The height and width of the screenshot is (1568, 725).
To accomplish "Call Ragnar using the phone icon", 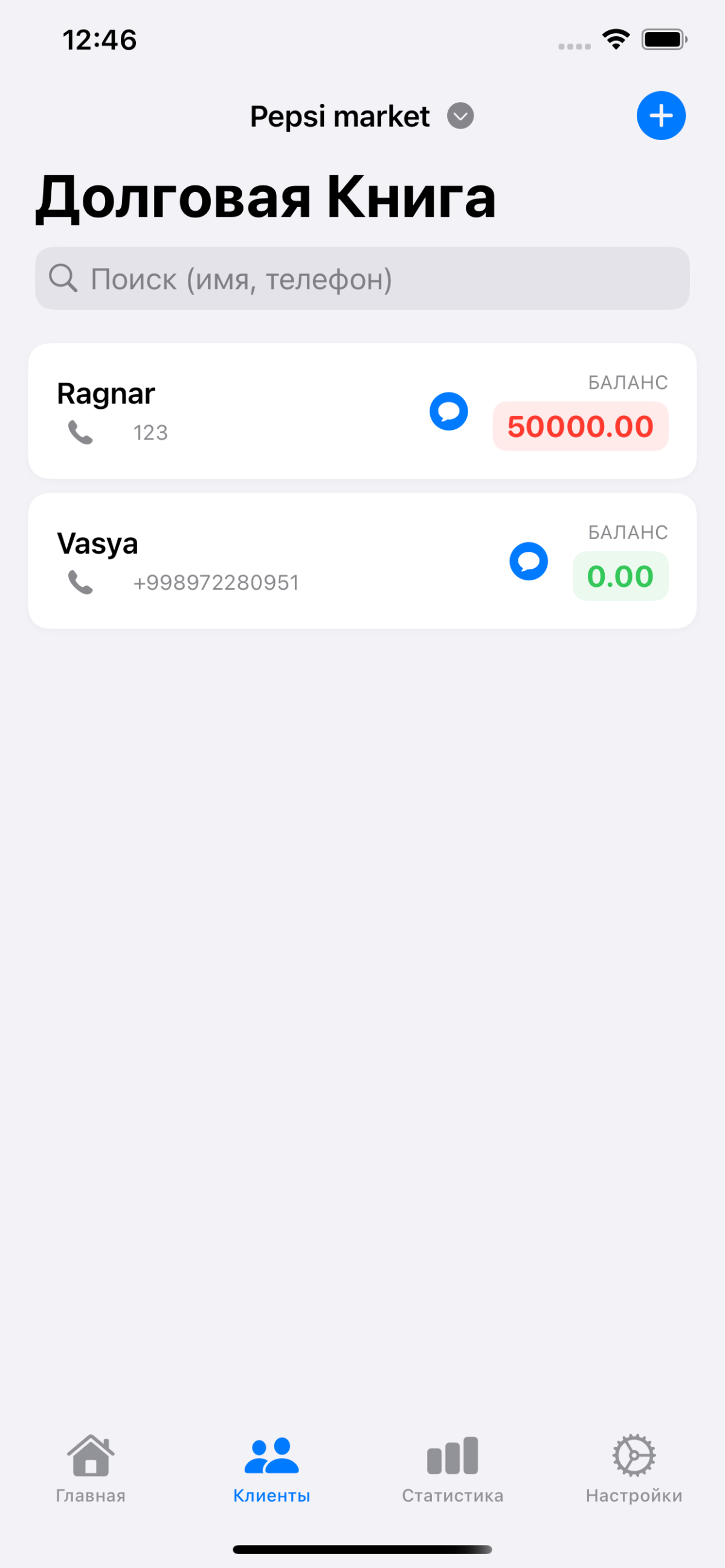I will [x=80, y=433].
